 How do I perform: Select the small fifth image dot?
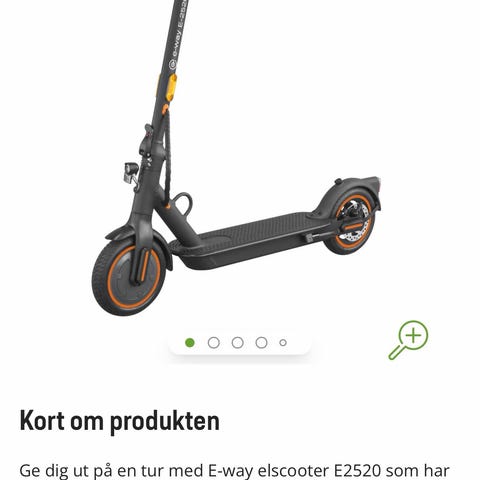283,343
